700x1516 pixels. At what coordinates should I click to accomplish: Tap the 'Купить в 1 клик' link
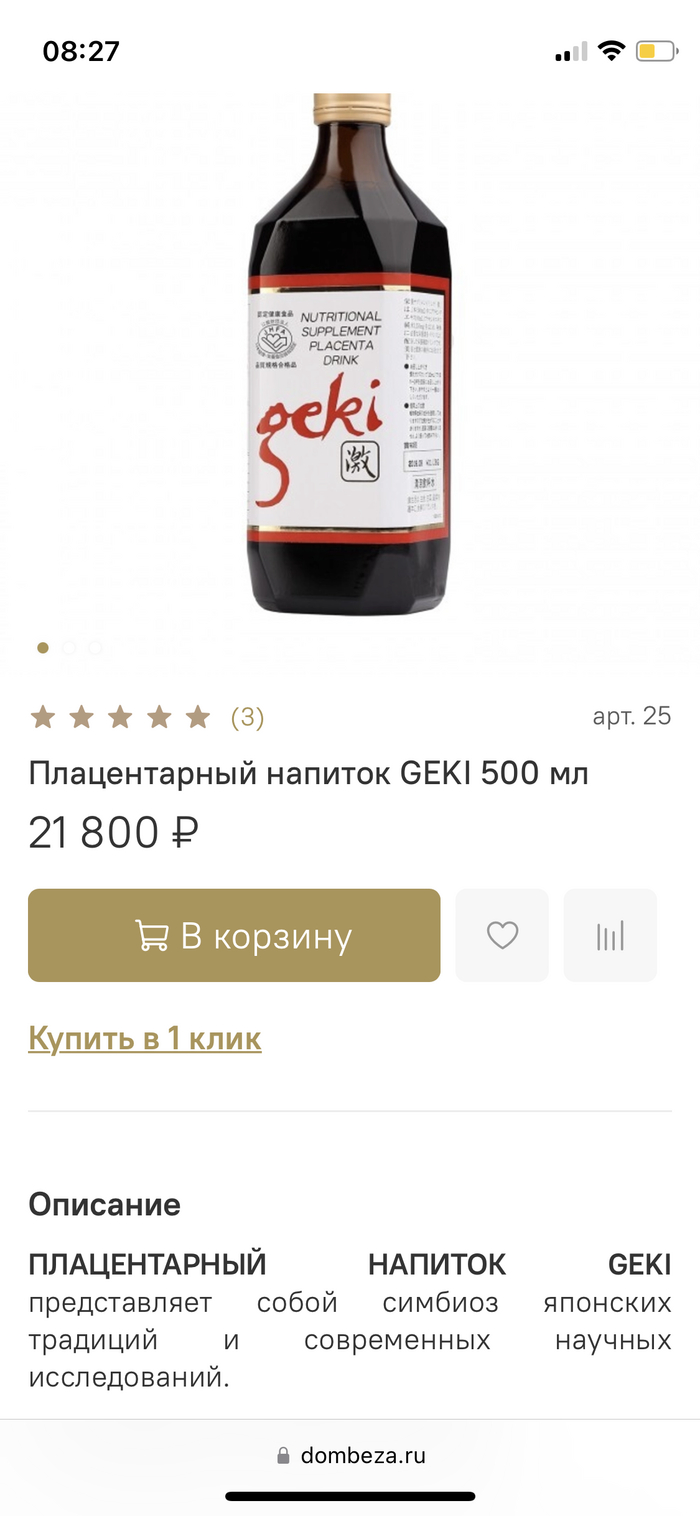(145, 1039)
